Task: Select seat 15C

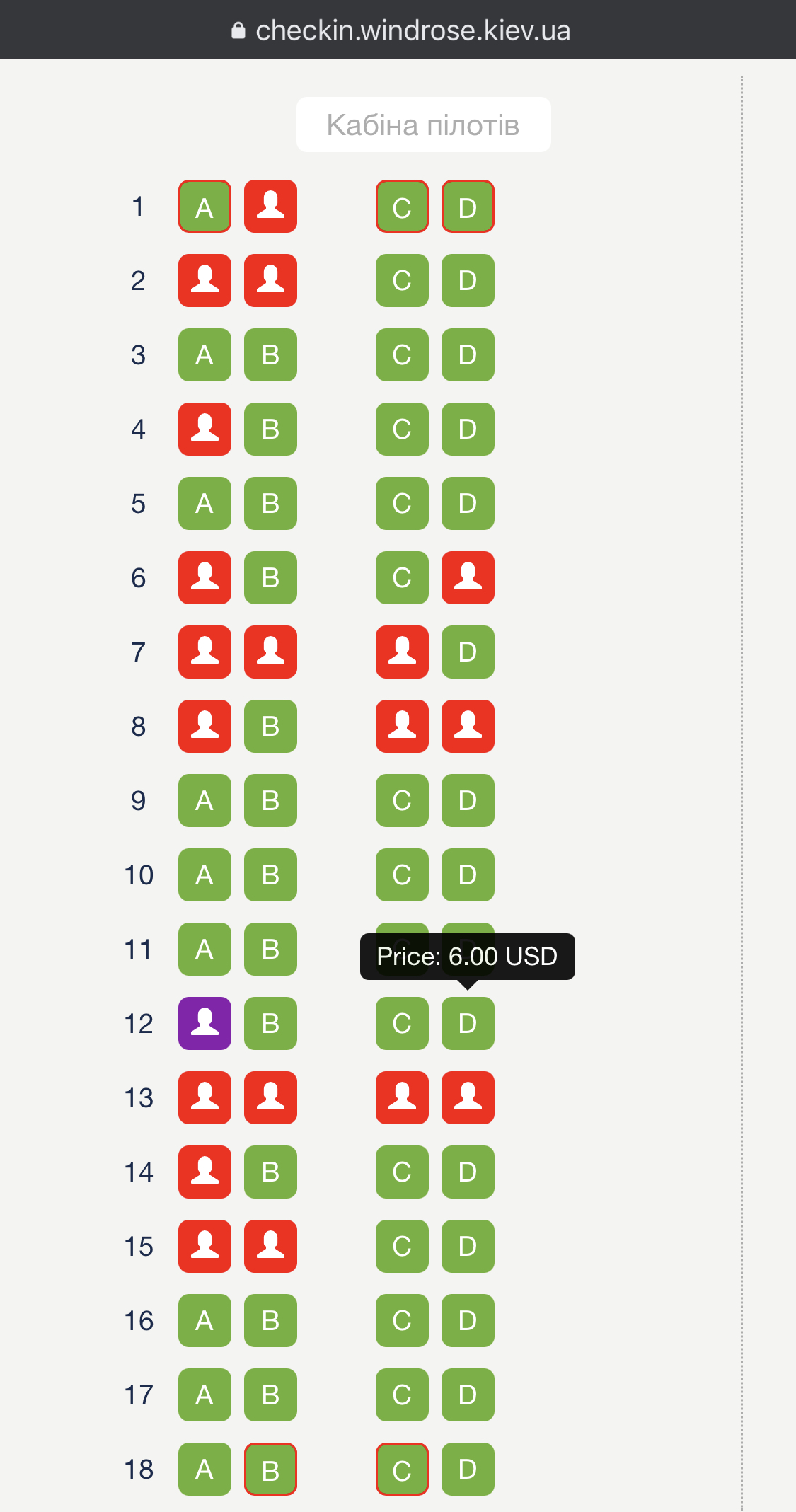Action: (402, 1246)
